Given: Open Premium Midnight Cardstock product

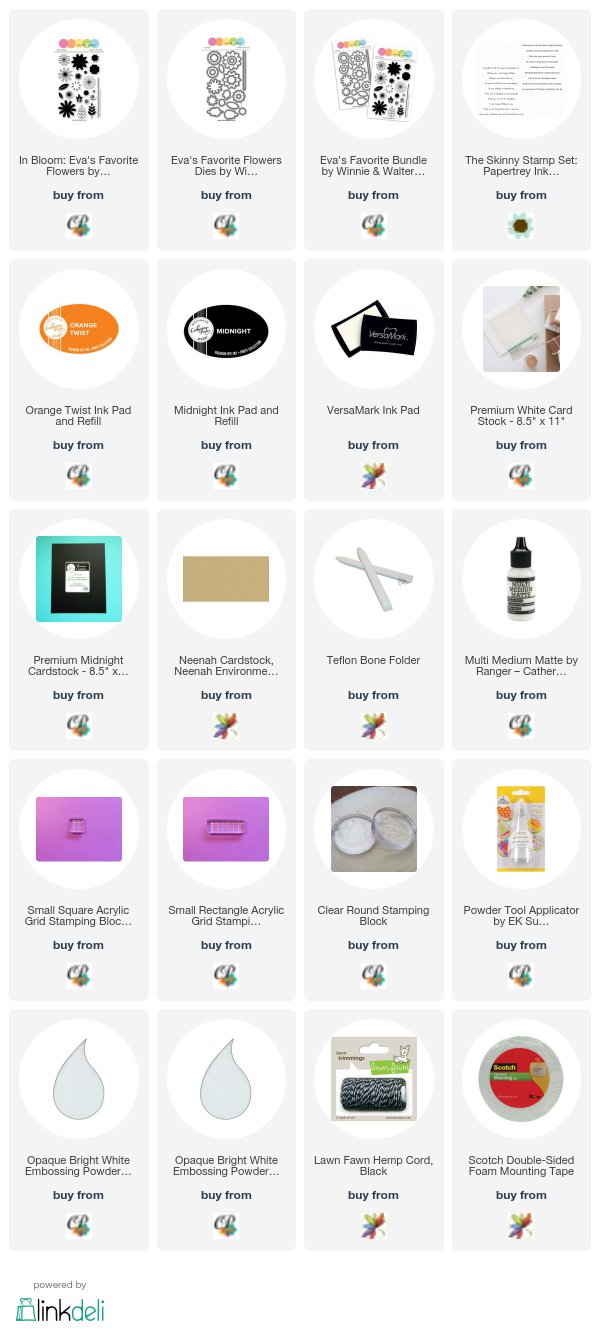Looking at the screenshot, I should tap(79, 630).
